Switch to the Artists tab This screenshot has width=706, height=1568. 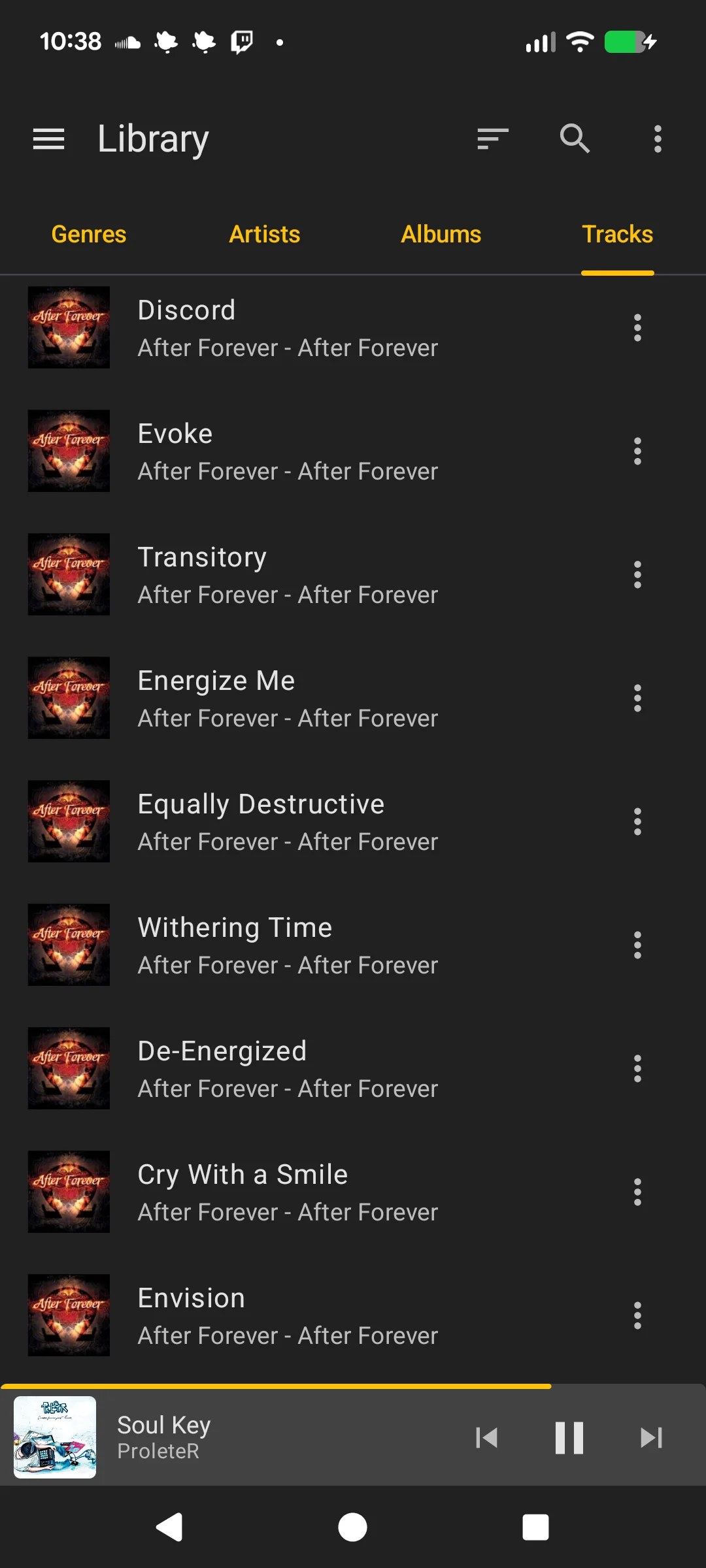point(265,234)
